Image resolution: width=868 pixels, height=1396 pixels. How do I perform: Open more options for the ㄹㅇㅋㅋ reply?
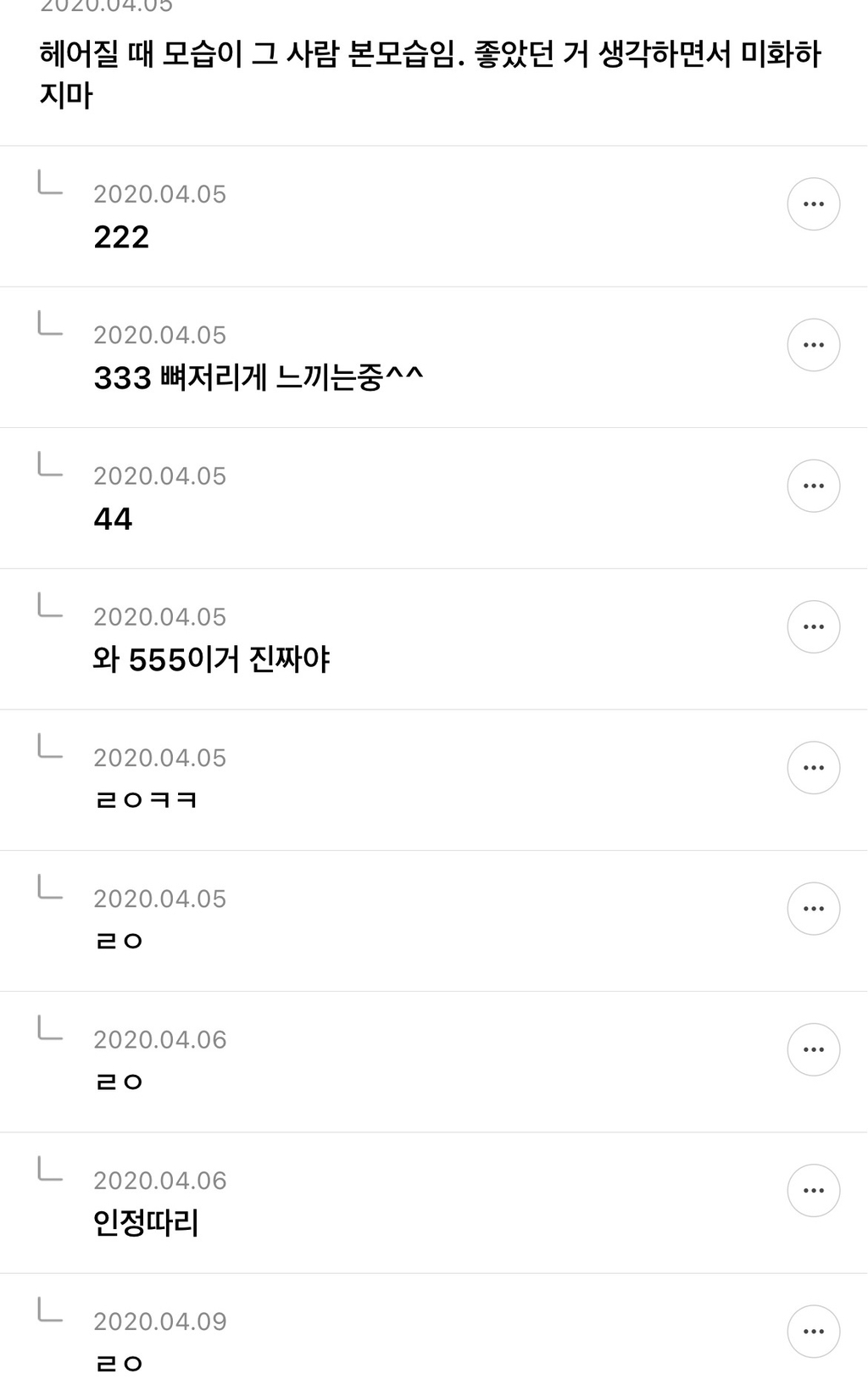813,768
